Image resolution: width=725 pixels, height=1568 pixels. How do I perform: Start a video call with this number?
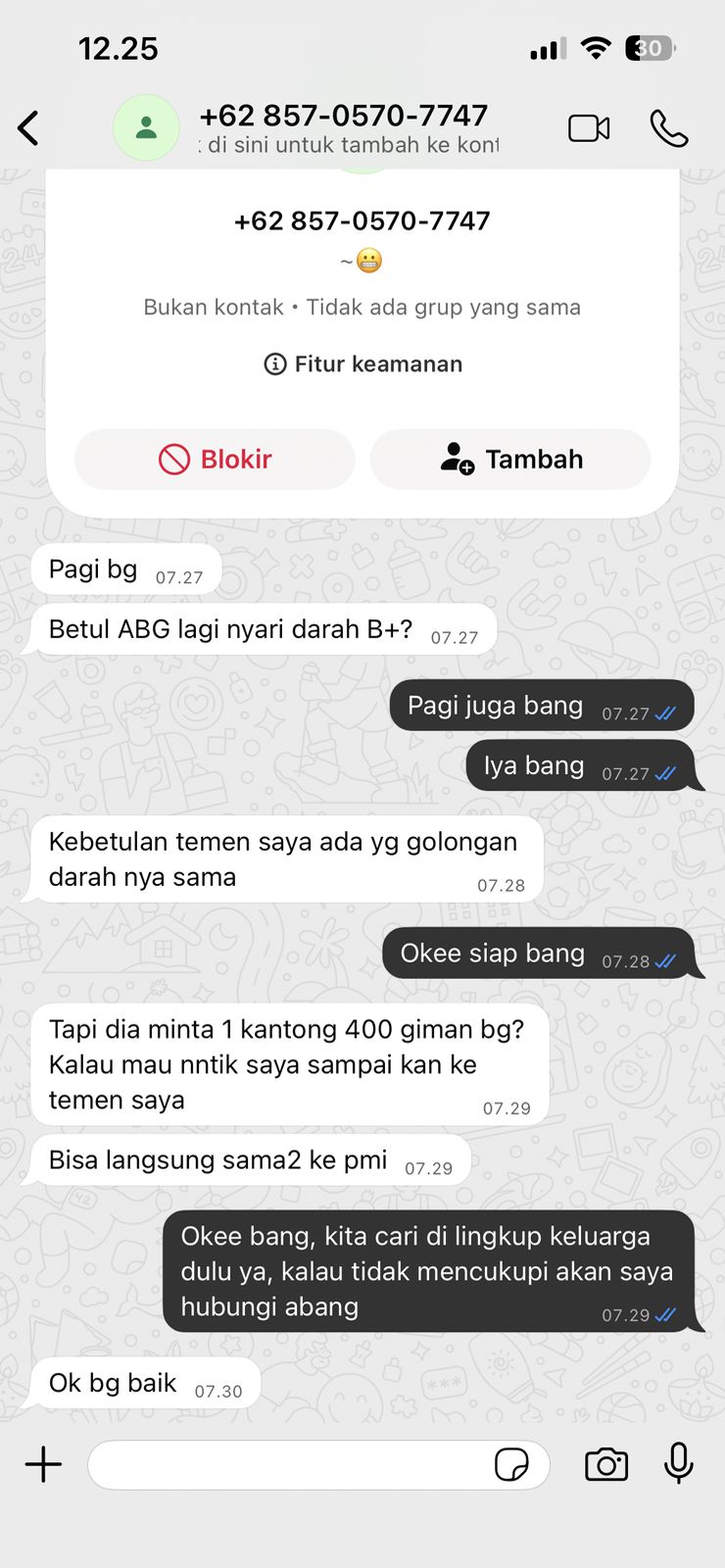[x=589, y=128]
